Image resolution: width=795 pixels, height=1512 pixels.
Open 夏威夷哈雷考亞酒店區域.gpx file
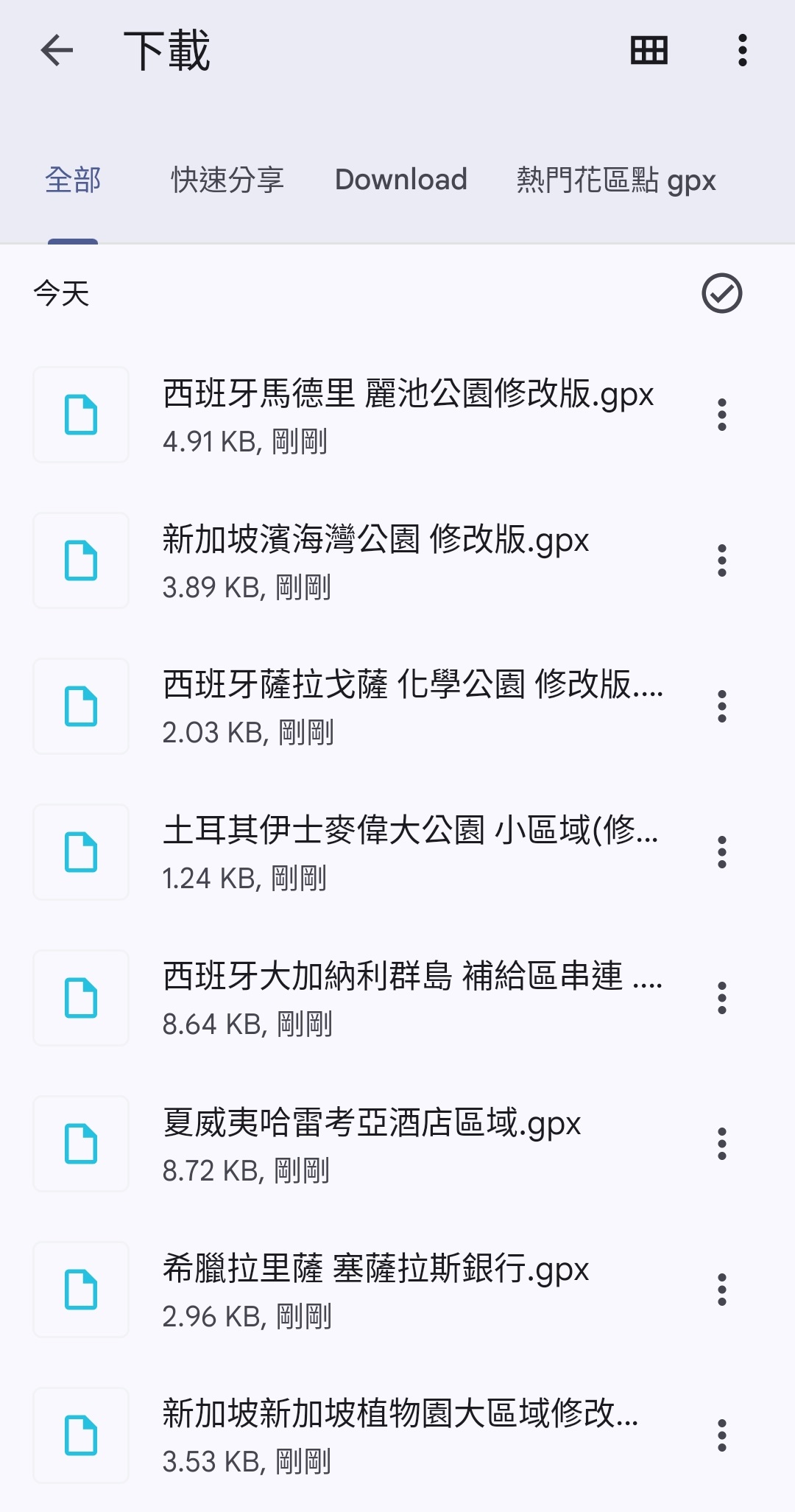click(x=372, y=1144)
